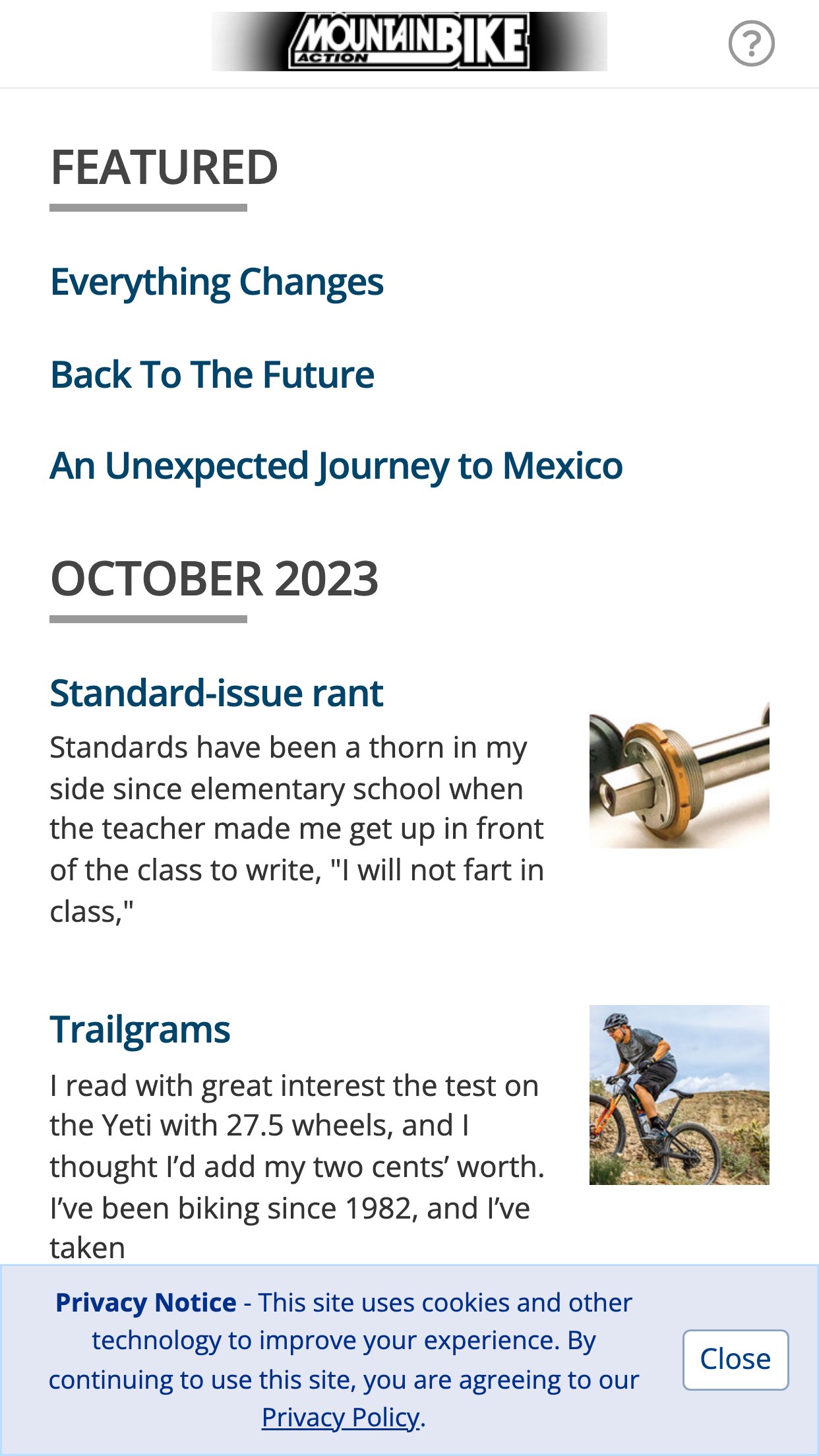Open the Everything Changes featured article
Screen dimensions: 819x1456
217,282
